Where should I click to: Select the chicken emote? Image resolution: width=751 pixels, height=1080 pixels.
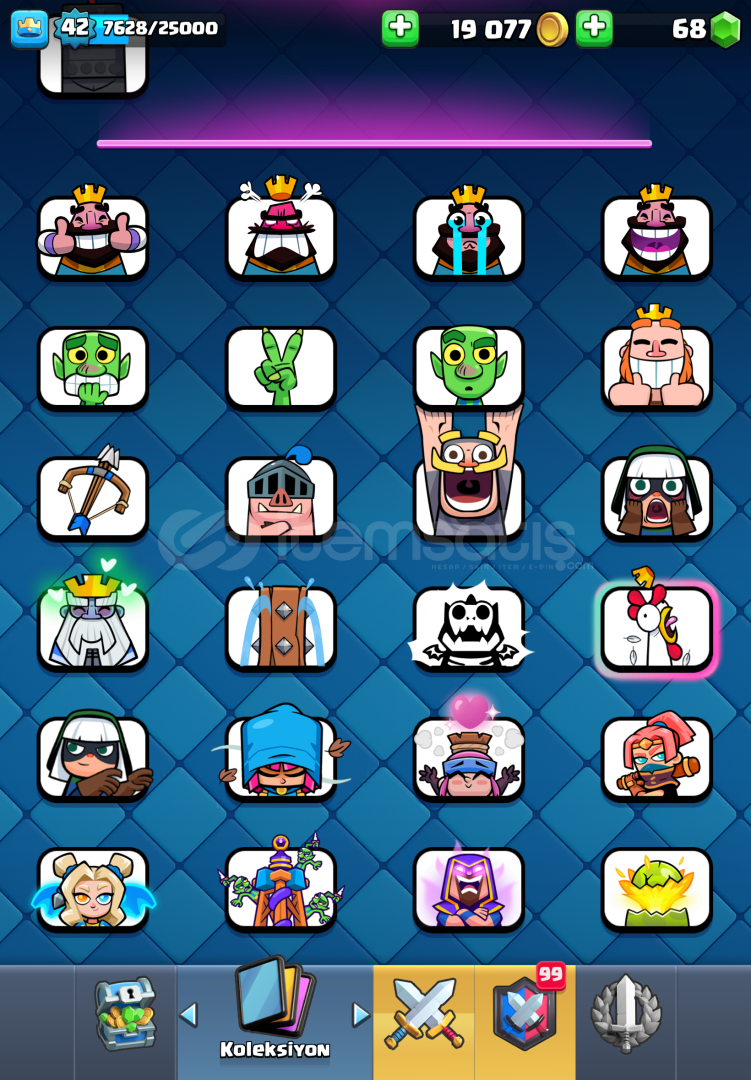click(656, 626)
